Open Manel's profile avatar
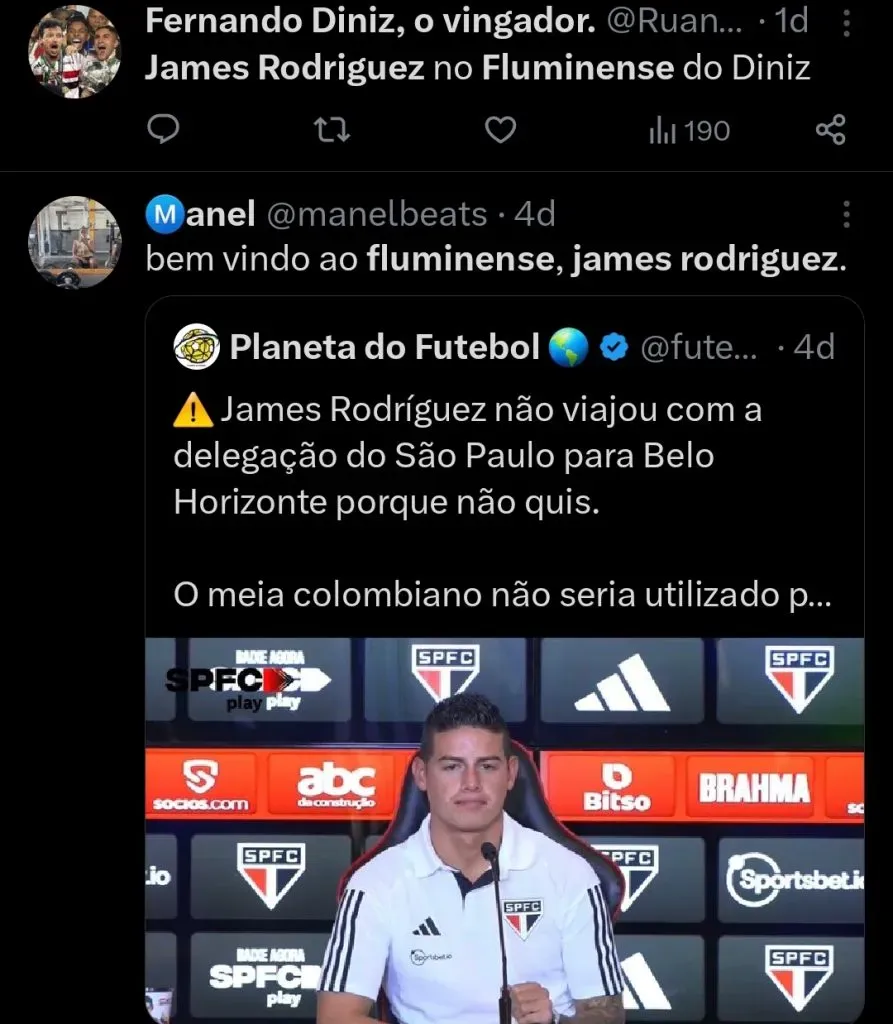893x1024 pixels. click(x=71, y=242)
